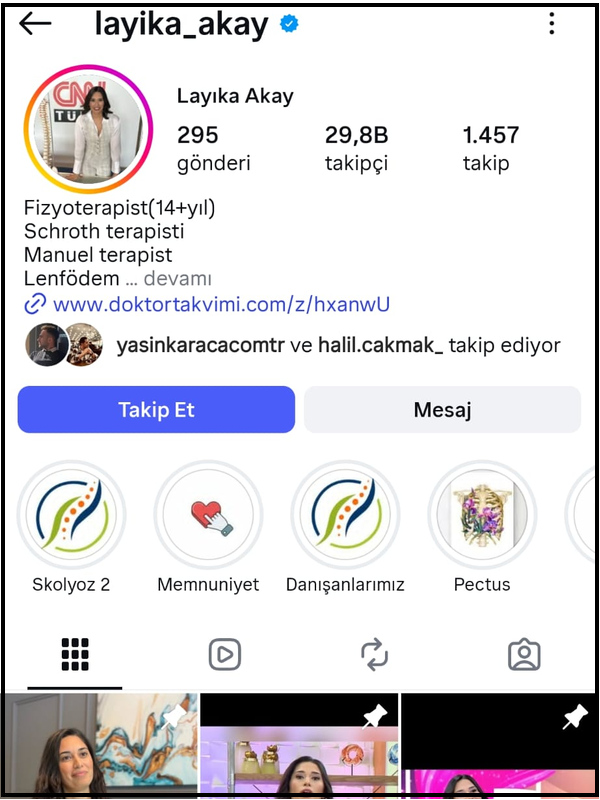Open the Memnuniyet highlight
Viewport: 600px width, 800px height.
click(x=208, y=515)
